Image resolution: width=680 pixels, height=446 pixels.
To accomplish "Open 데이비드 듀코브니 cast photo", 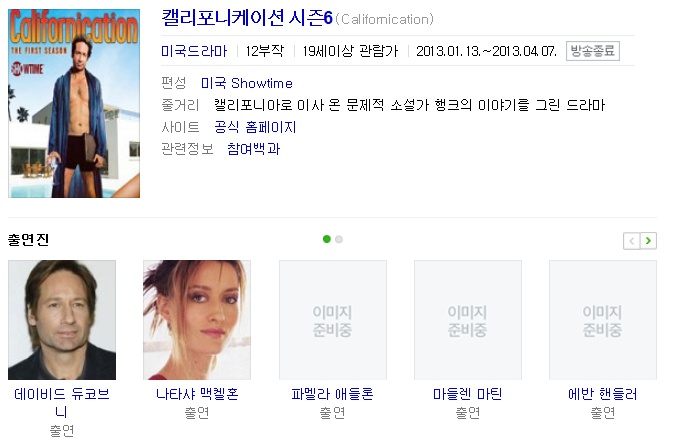I will [62, 320].
